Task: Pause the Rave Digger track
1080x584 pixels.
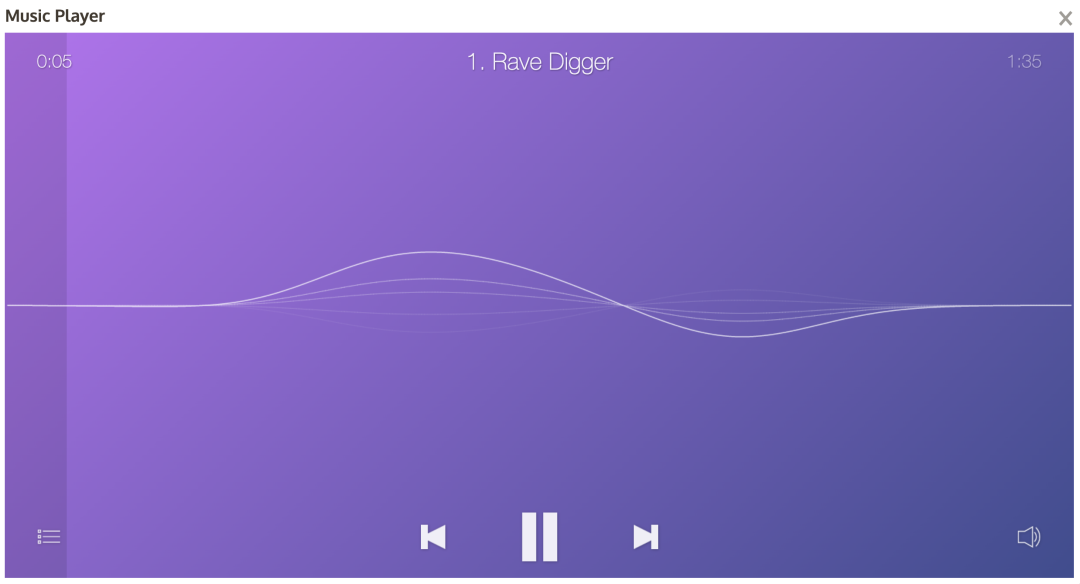Action: [x=539, y=537]
